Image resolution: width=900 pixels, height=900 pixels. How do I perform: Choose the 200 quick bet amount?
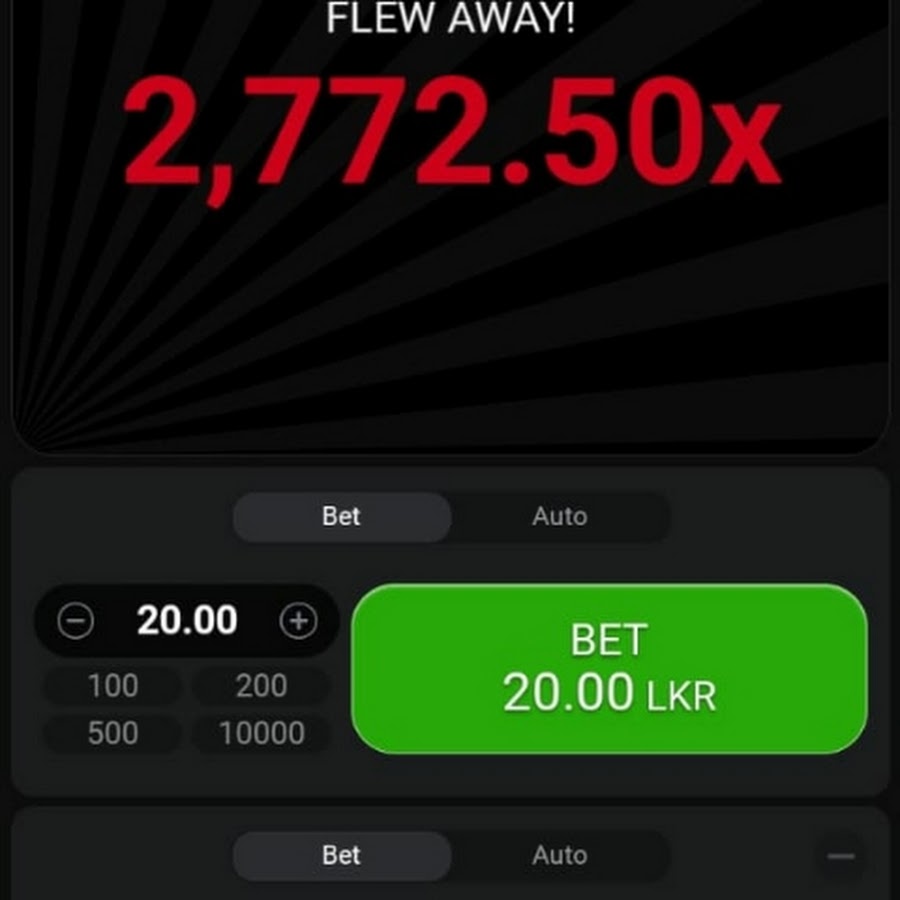[x=261, y=686]
